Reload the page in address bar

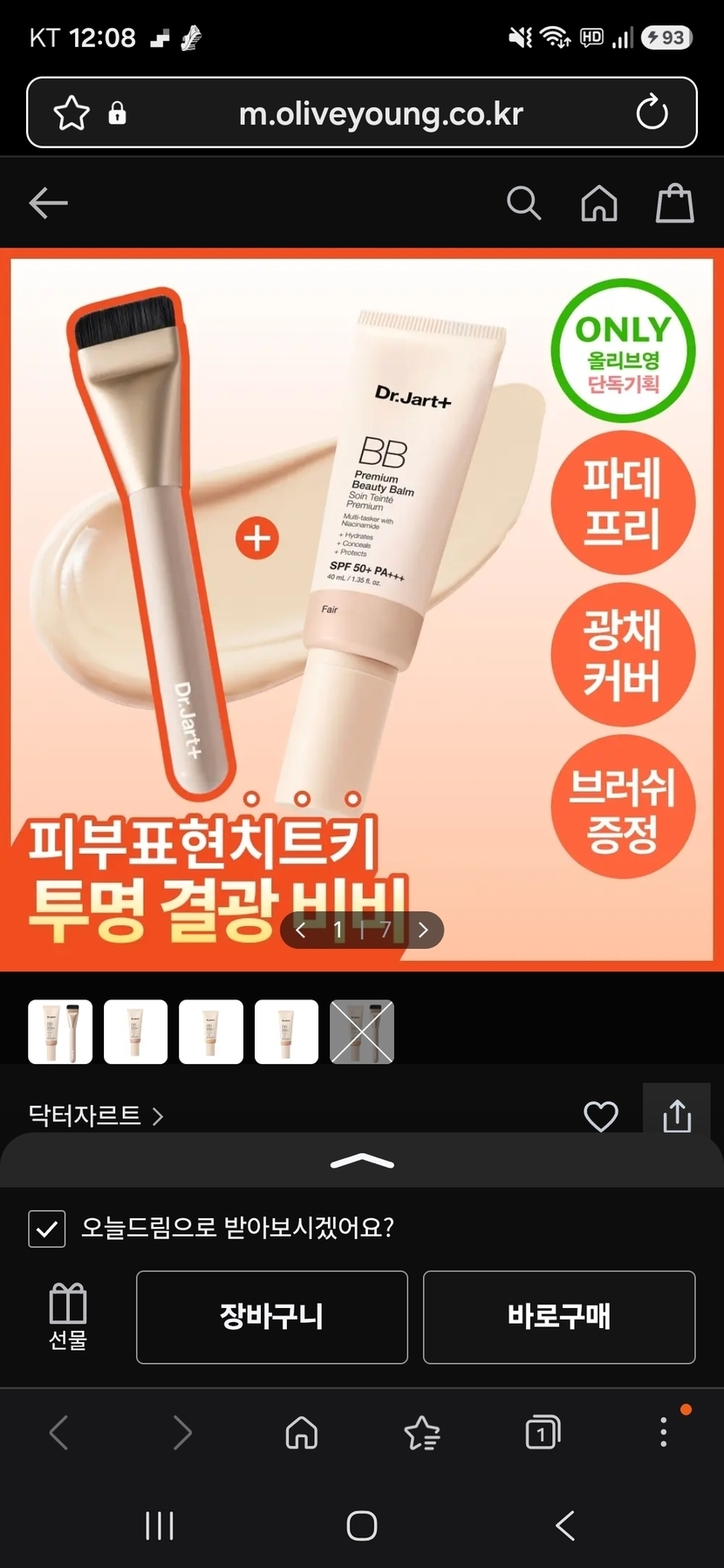[652, 112]
